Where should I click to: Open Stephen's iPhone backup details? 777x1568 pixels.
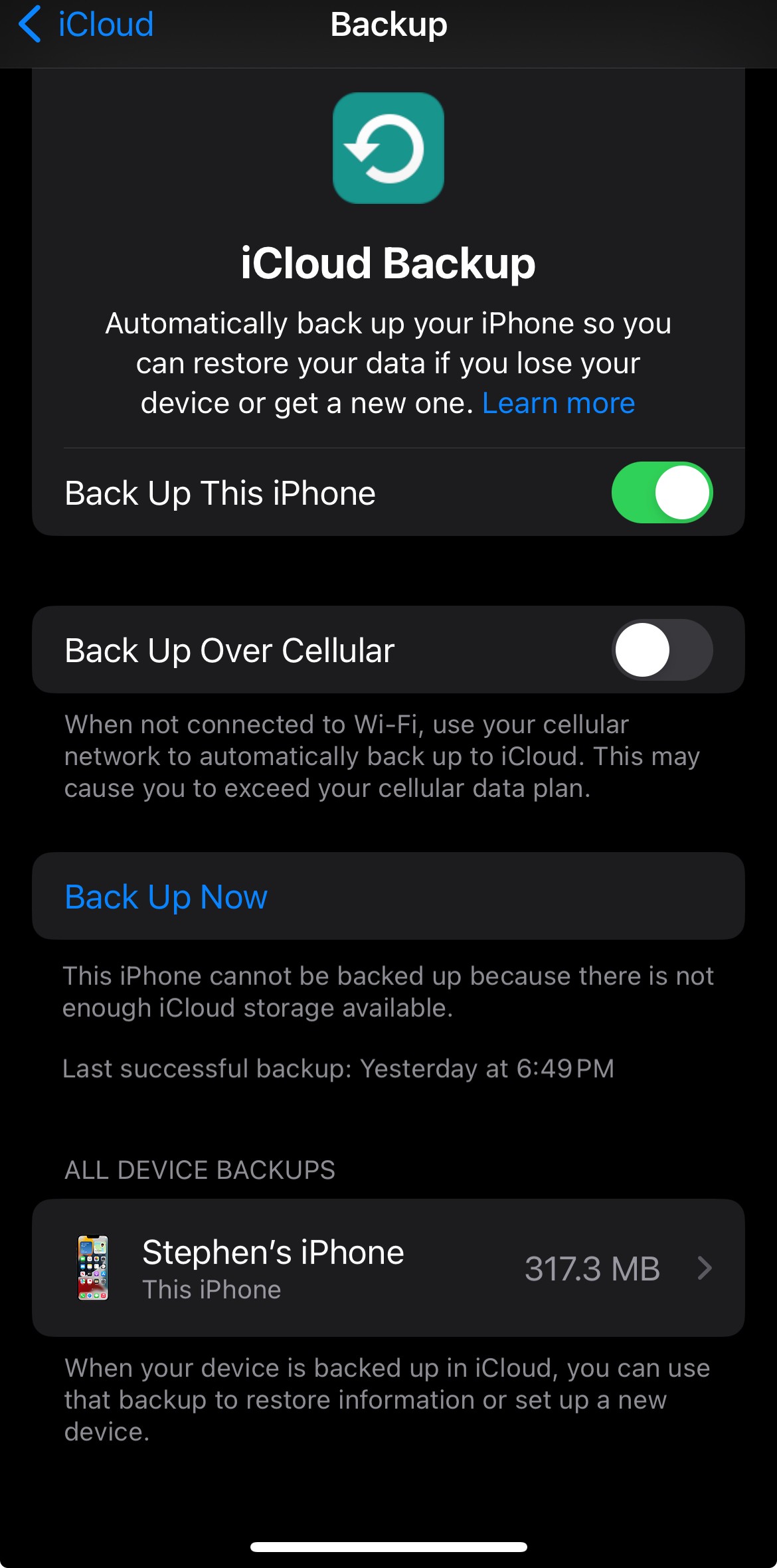[388, 1268]
